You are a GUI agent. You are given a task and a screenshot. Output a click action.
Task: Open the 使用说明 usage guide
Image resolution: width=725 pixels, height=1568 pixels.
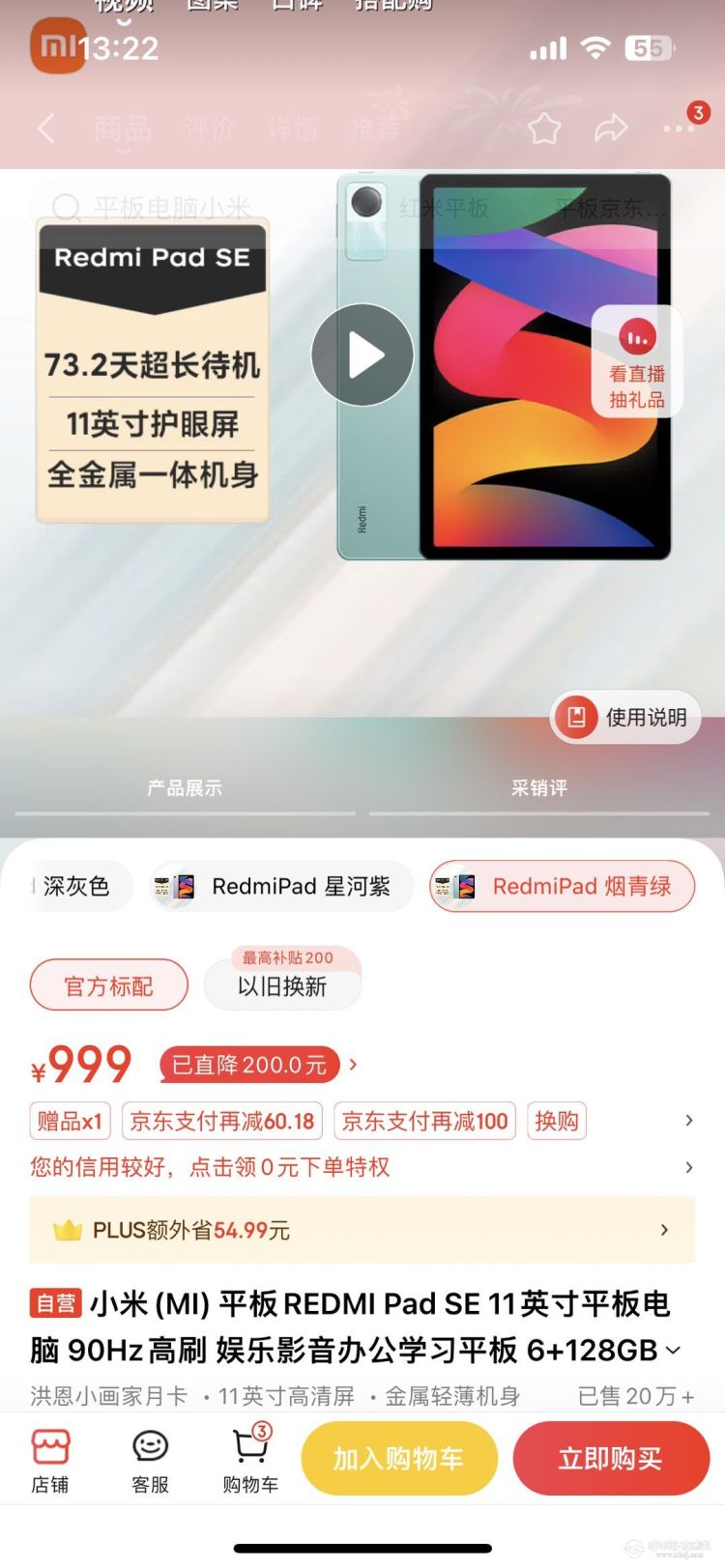pos(626,717)
